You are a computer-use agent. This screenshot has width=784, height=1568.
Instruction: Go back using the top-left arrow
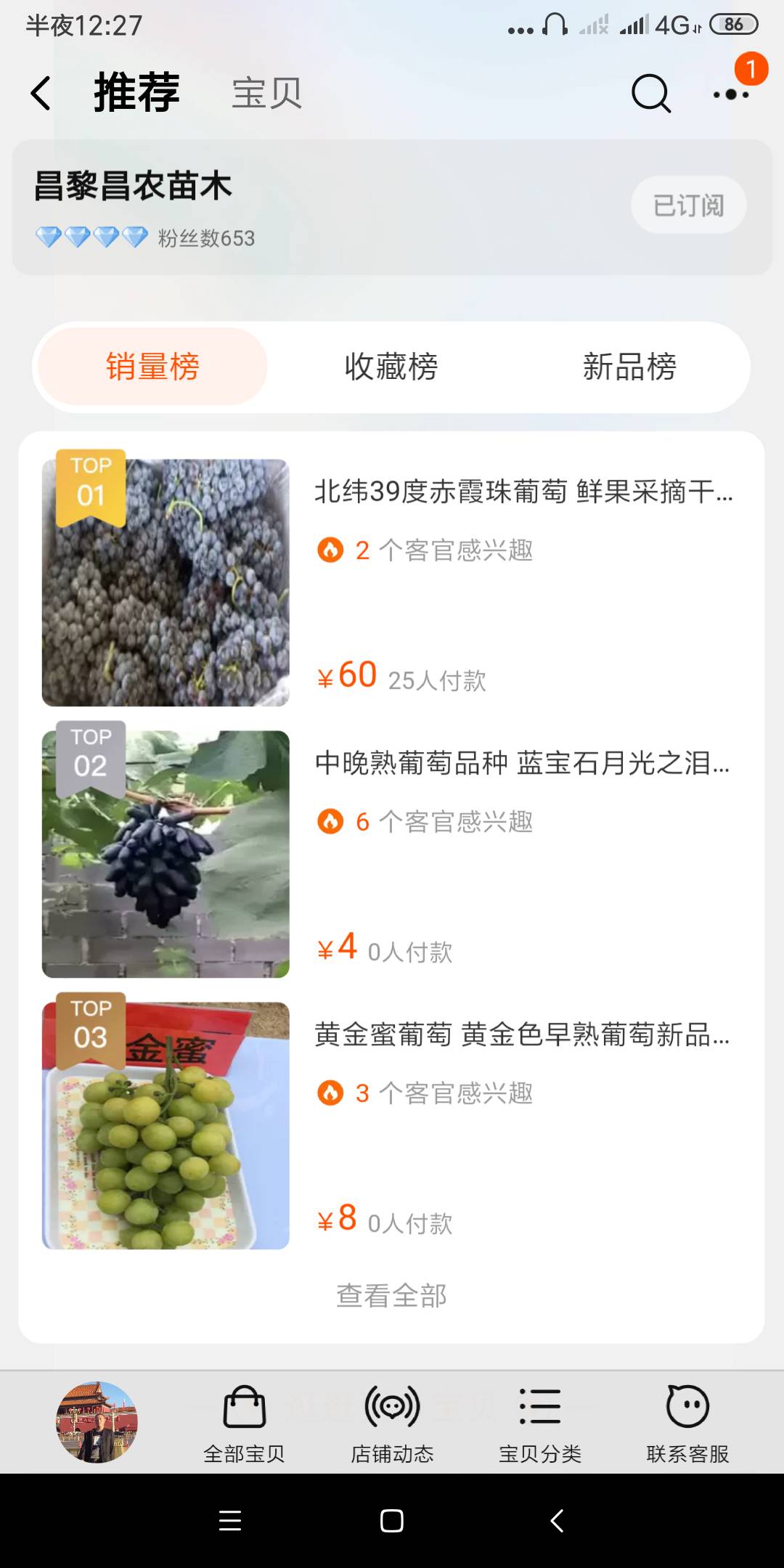point(41,94)
